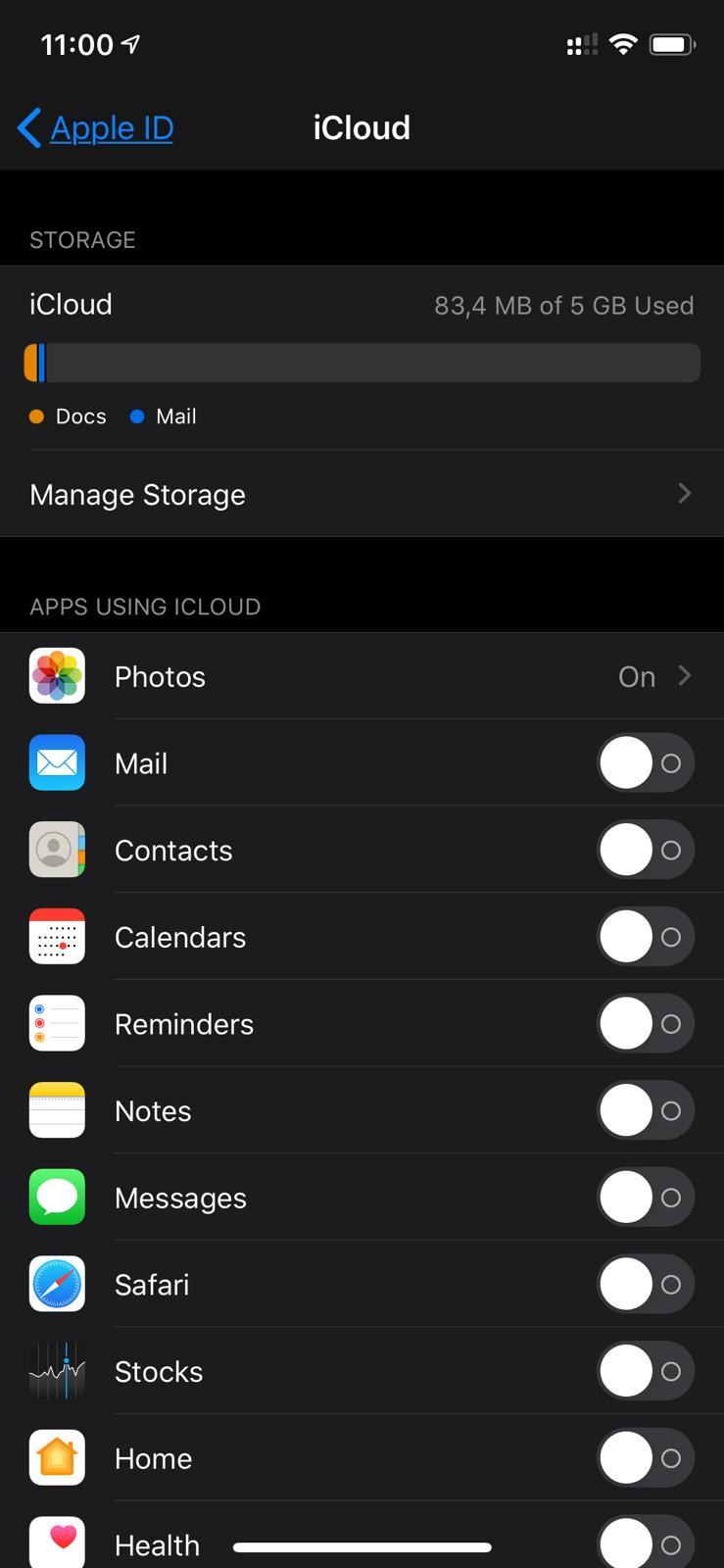
Task: Toggle the Home iCloud switch
Action: (645, 1458)
